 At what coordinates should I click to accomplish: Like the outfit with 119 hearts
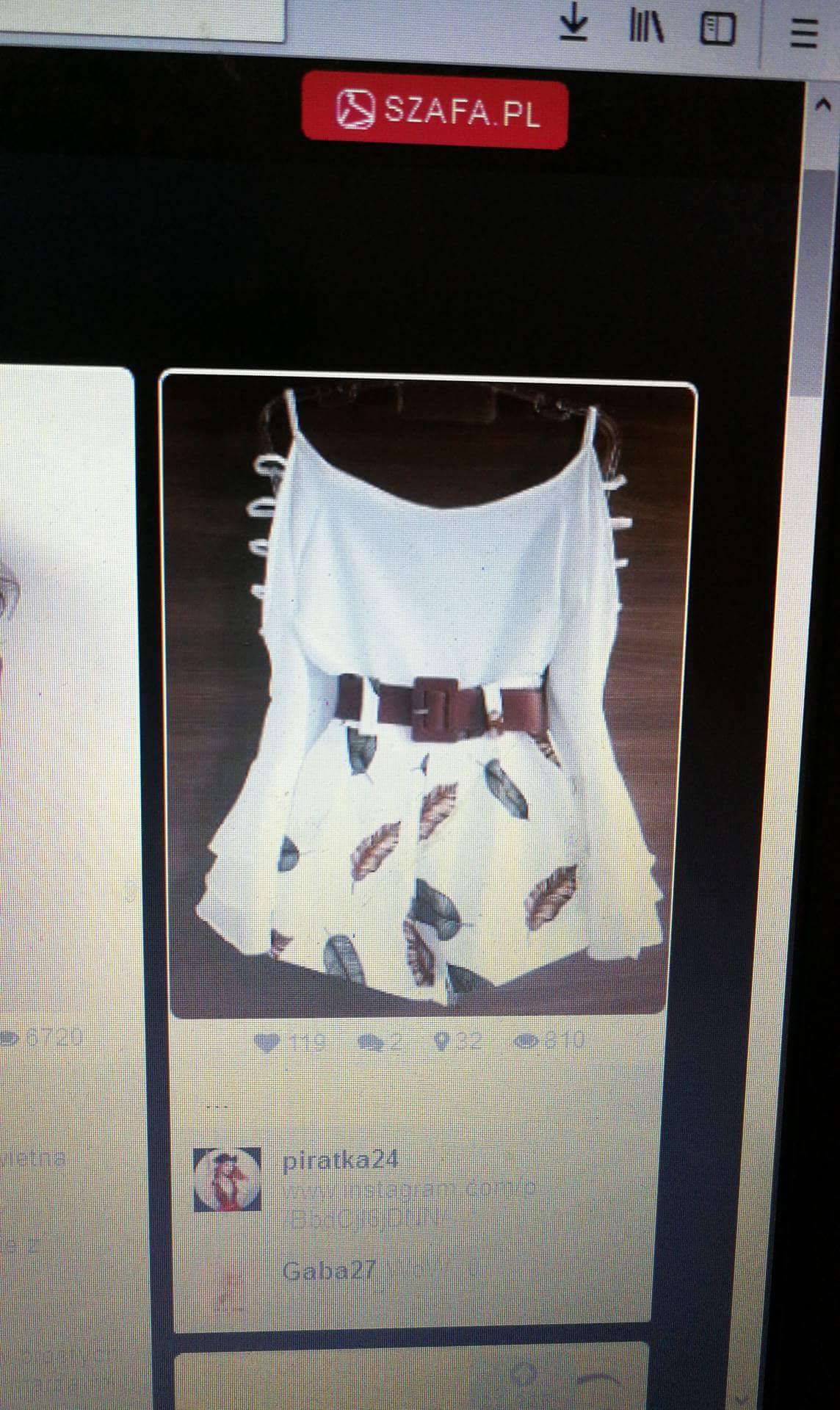pos(267,1041)
